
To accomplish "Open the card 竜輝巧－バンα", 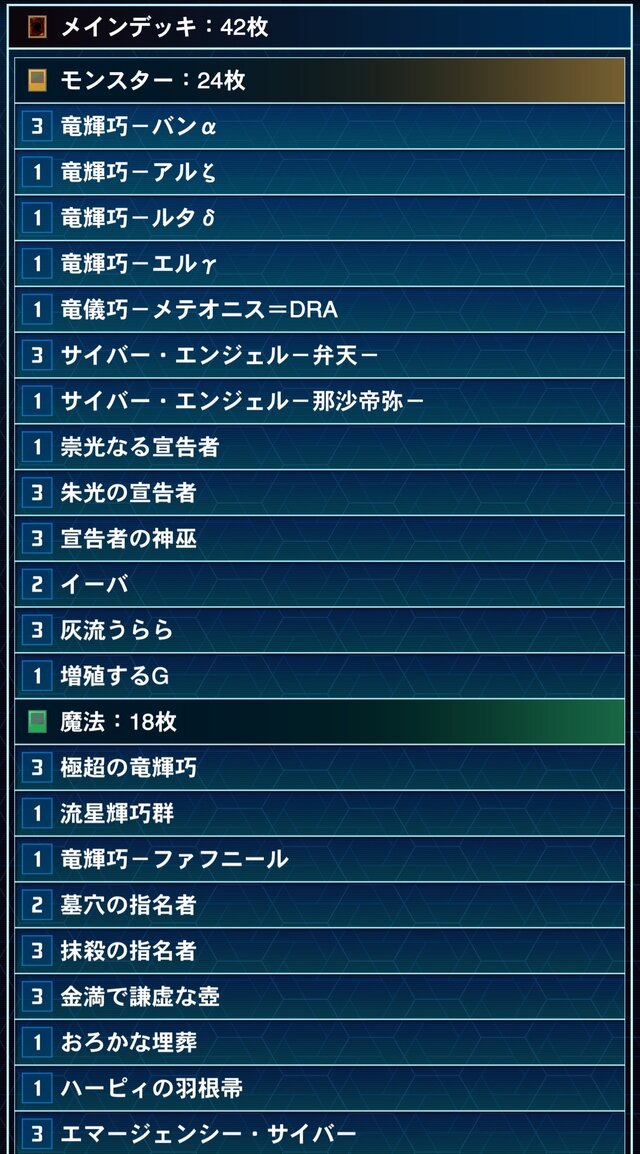I will [x=319, y=127].
